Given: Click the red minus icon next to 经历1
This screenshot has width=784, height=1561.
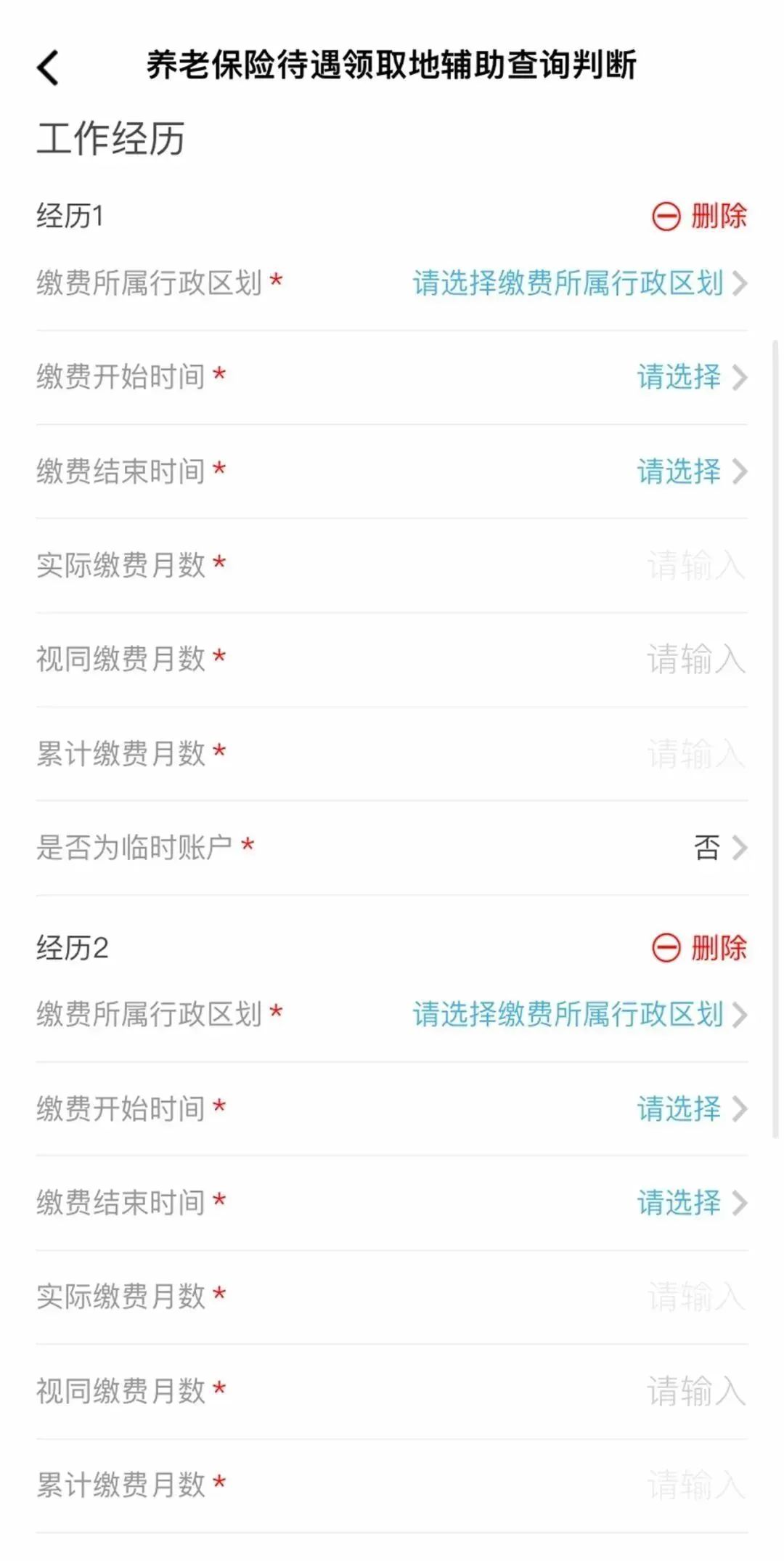Looking at the screenshot, I should point(665,216).
